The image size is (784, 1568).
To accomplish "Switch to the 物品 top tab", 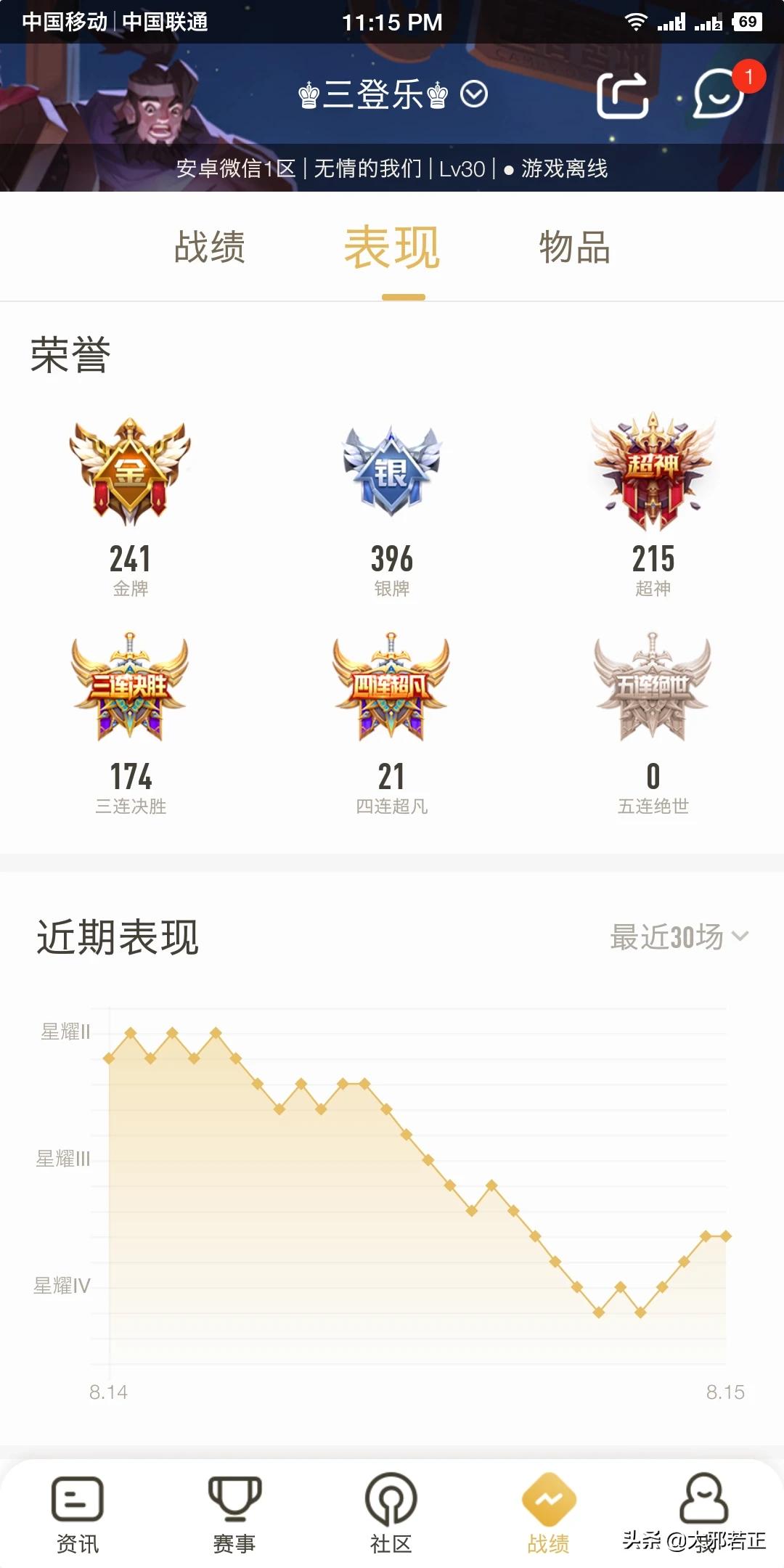I will point(574,247).
